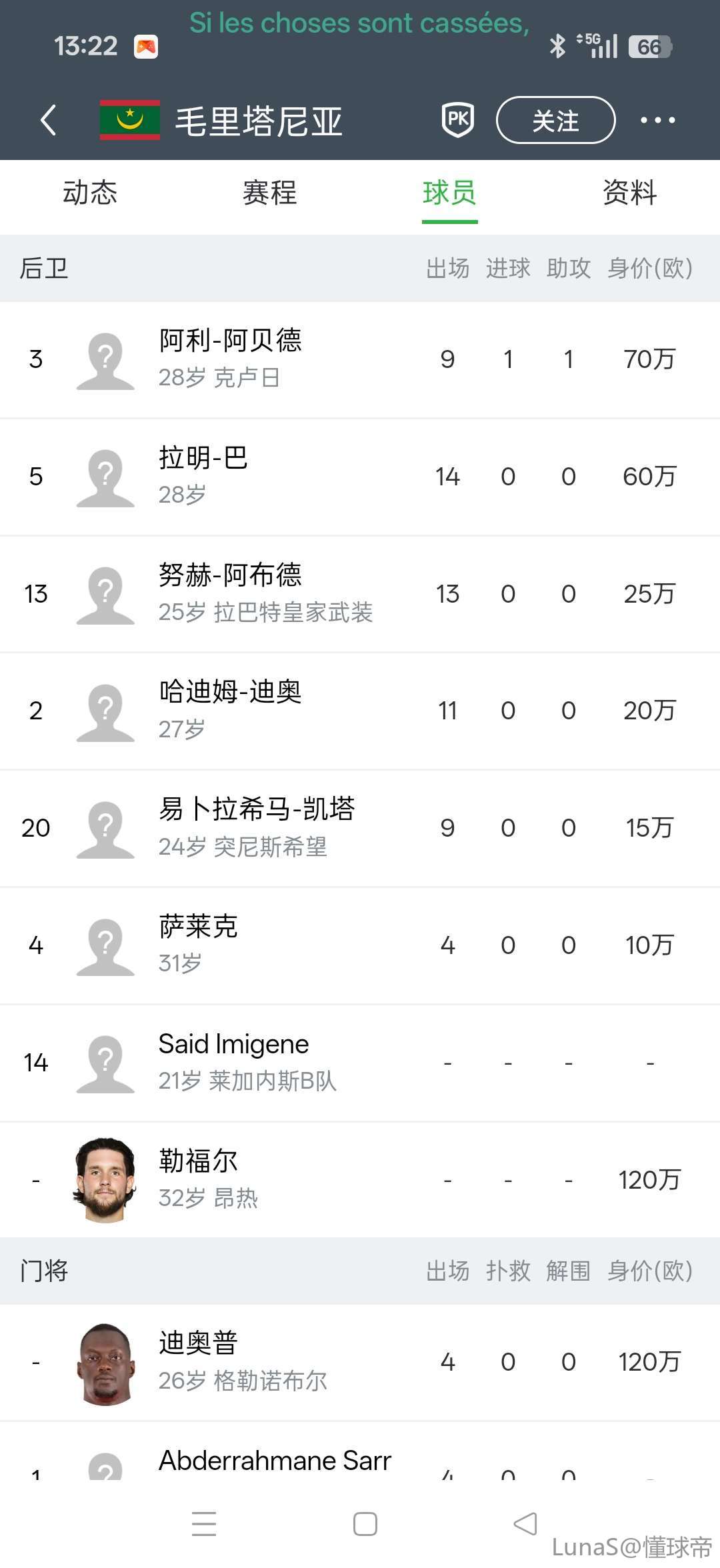This screenshot has width=720, height=1568.
Task: Switch to the 动态 tab
Action: coord(90,193)
